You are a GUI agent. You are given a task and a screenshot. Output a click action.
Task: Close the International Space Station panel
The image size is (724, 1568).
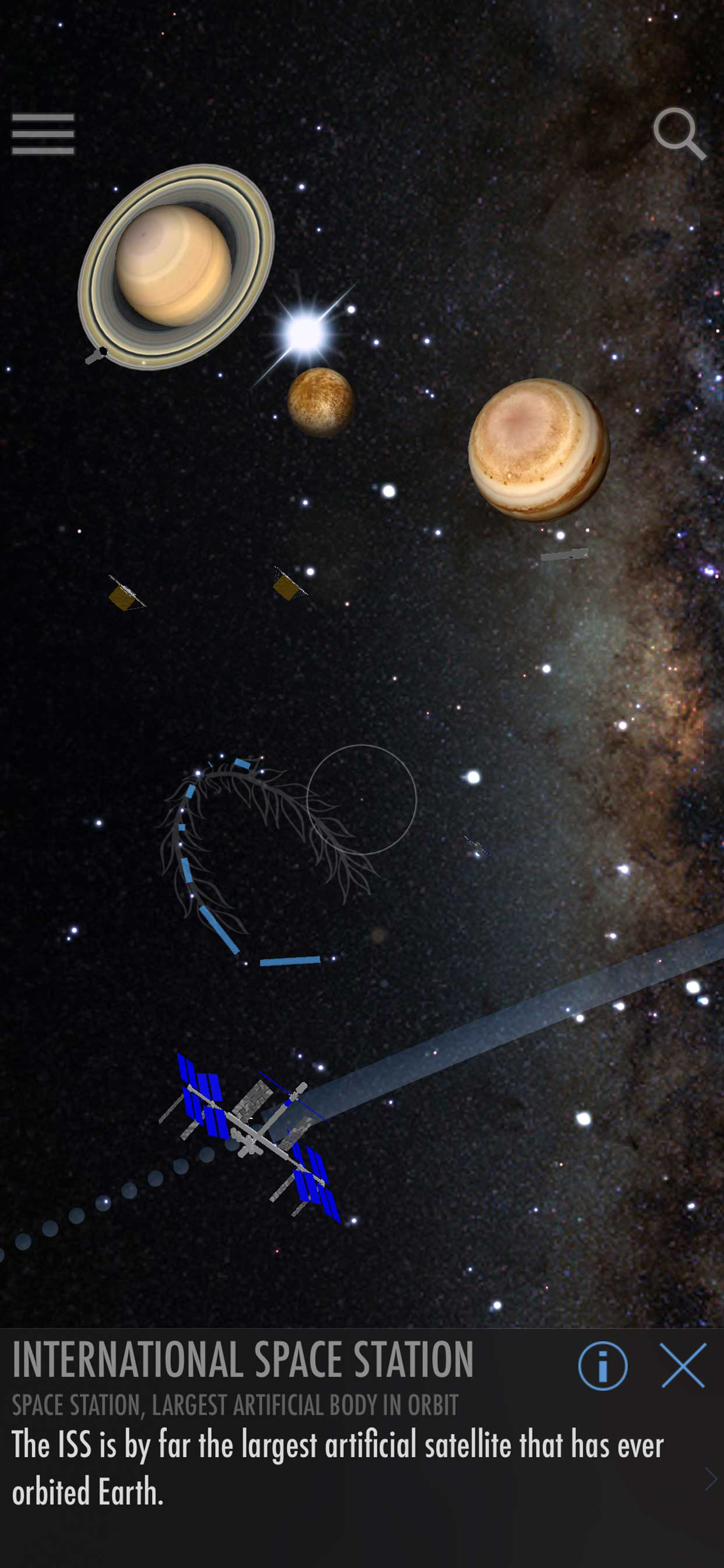tap(683, 1366)
